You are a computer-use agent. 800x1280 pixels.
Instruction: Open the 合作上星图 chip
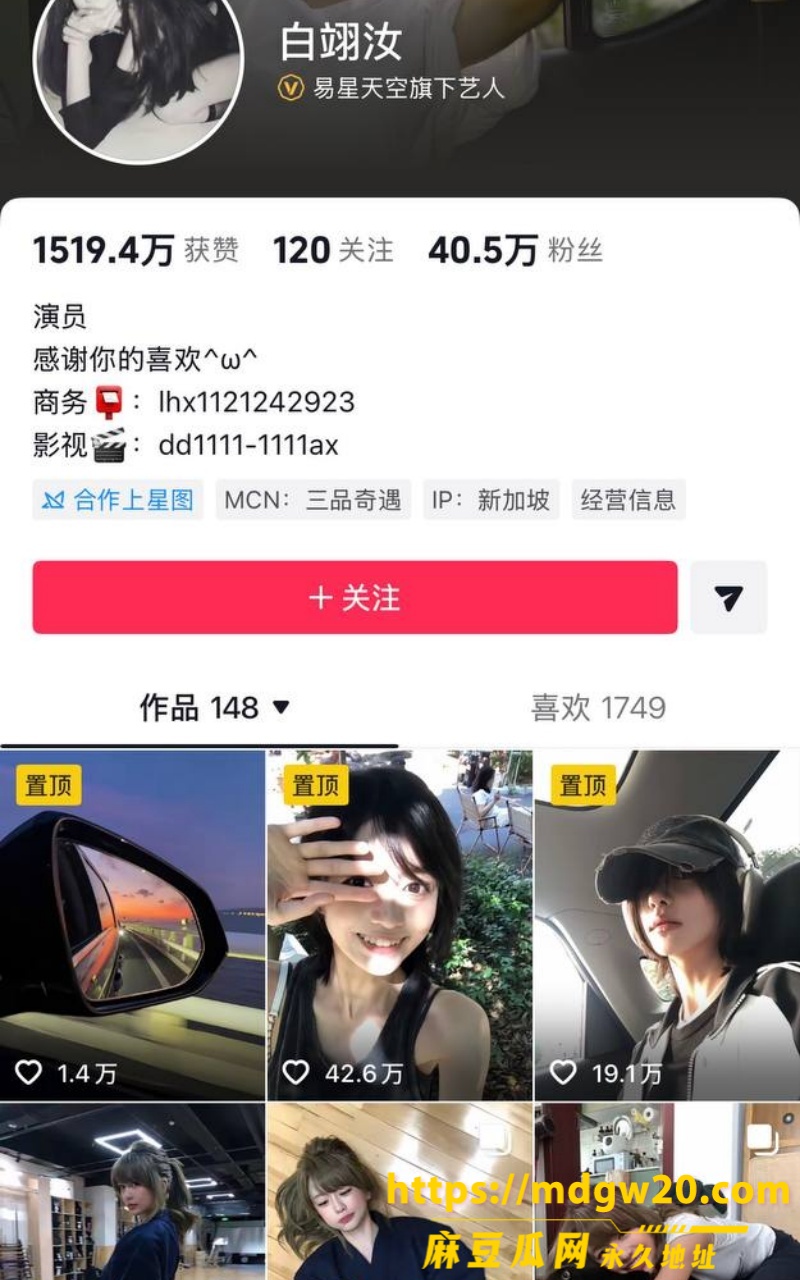[x=118, y=500]
